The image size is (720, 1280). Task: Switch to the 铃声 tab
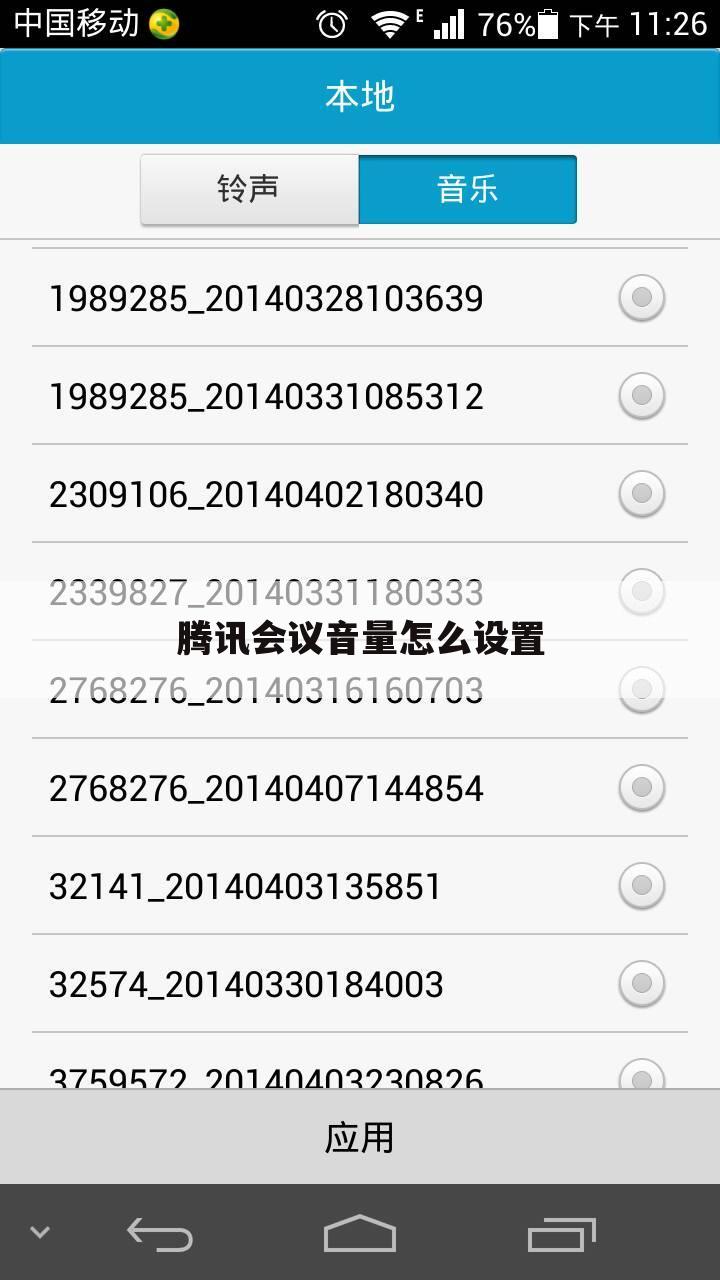click(x=249, y=189)
